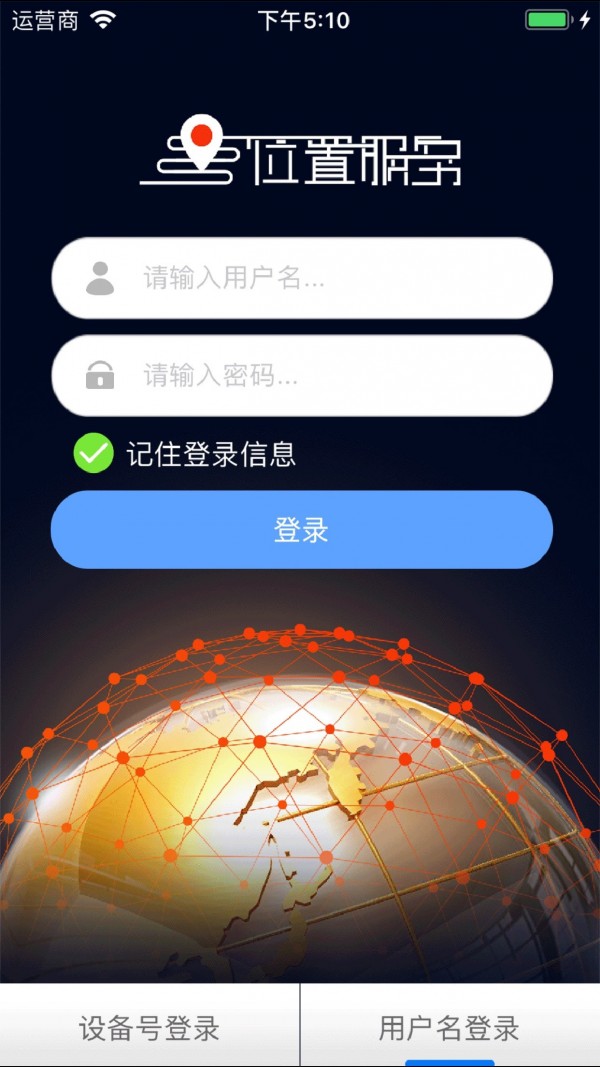
Task: Select the 用户名登录 tab
Action: (449, 1027)
